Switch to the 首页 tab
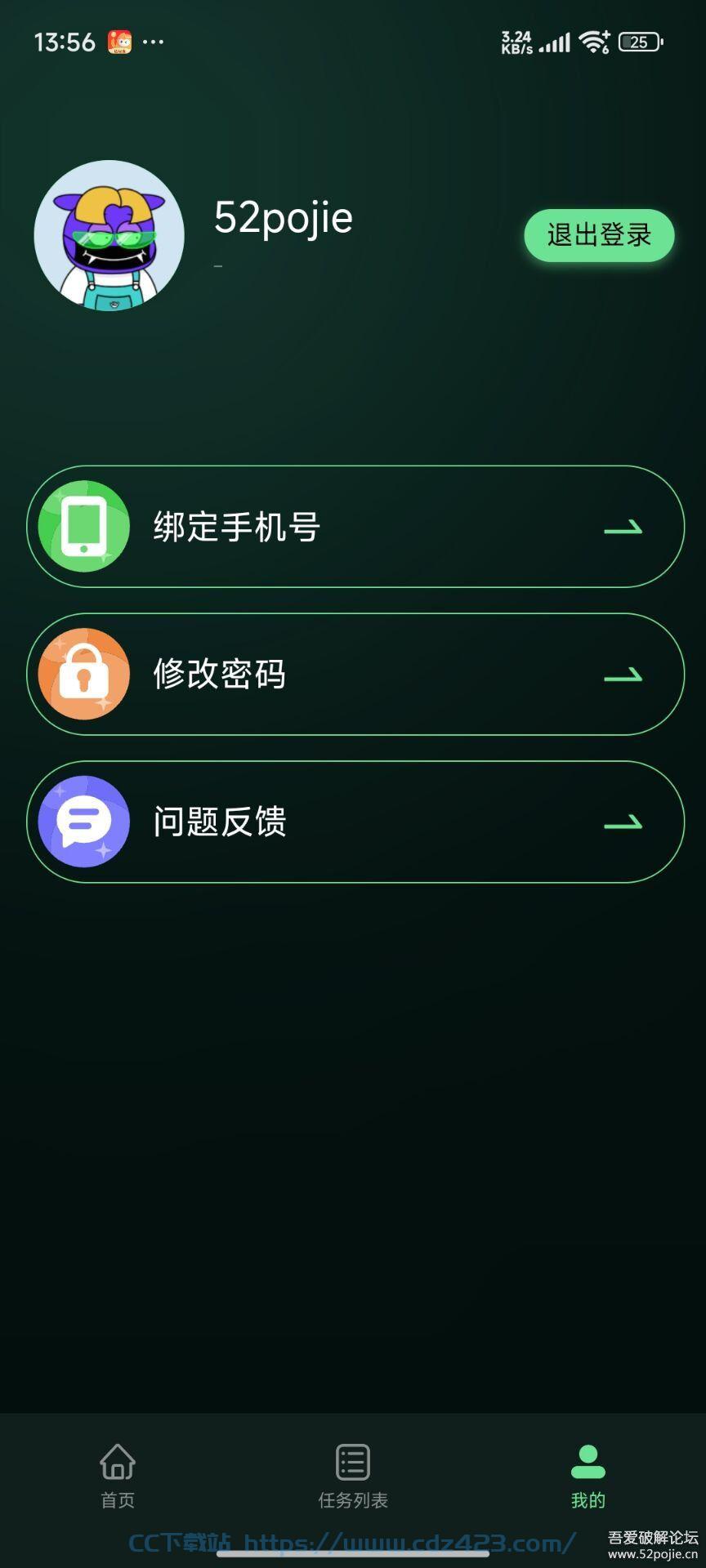This screenshot has height=1568, width=706. 118,1477
